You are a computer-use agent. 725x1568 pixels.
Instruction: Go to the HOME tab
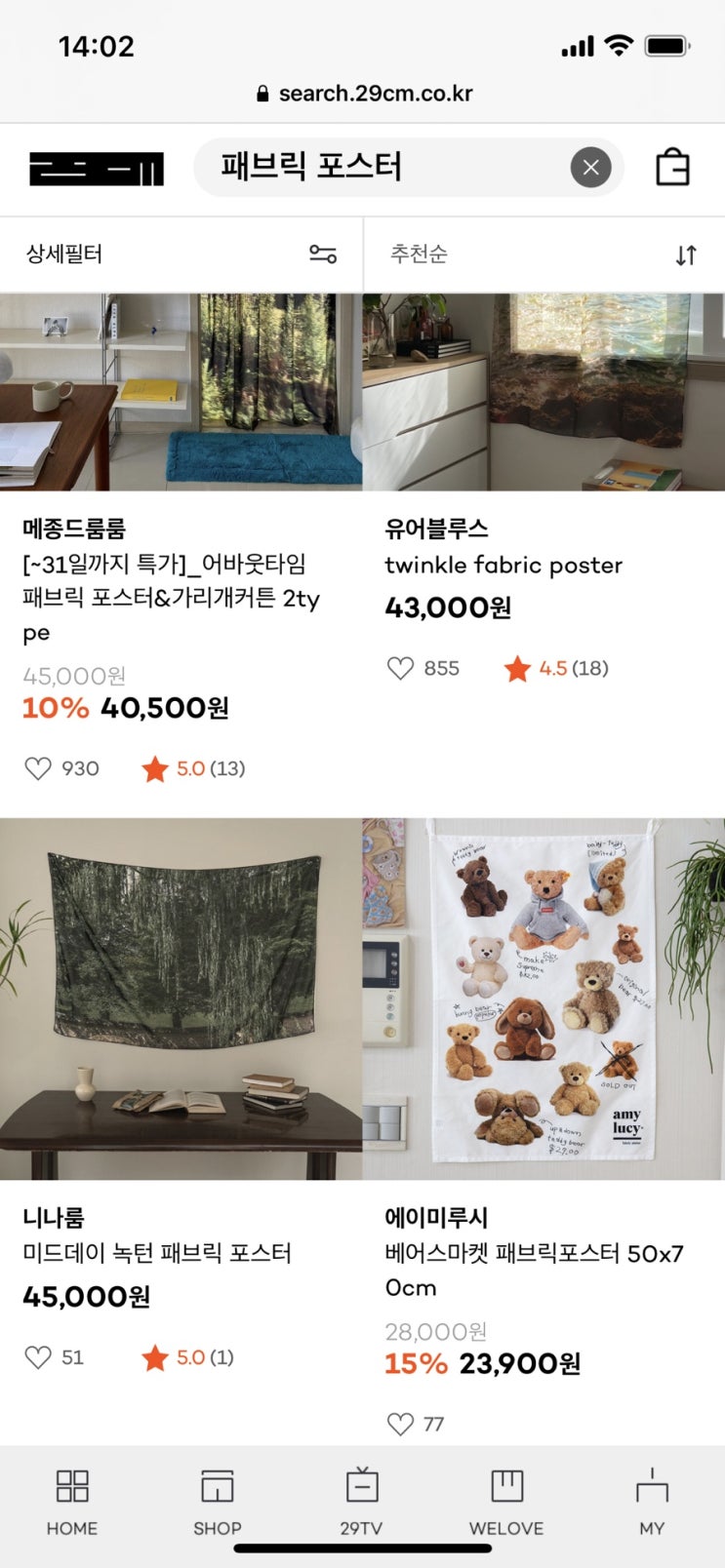pyautogui.click(x=72, y=1502)
